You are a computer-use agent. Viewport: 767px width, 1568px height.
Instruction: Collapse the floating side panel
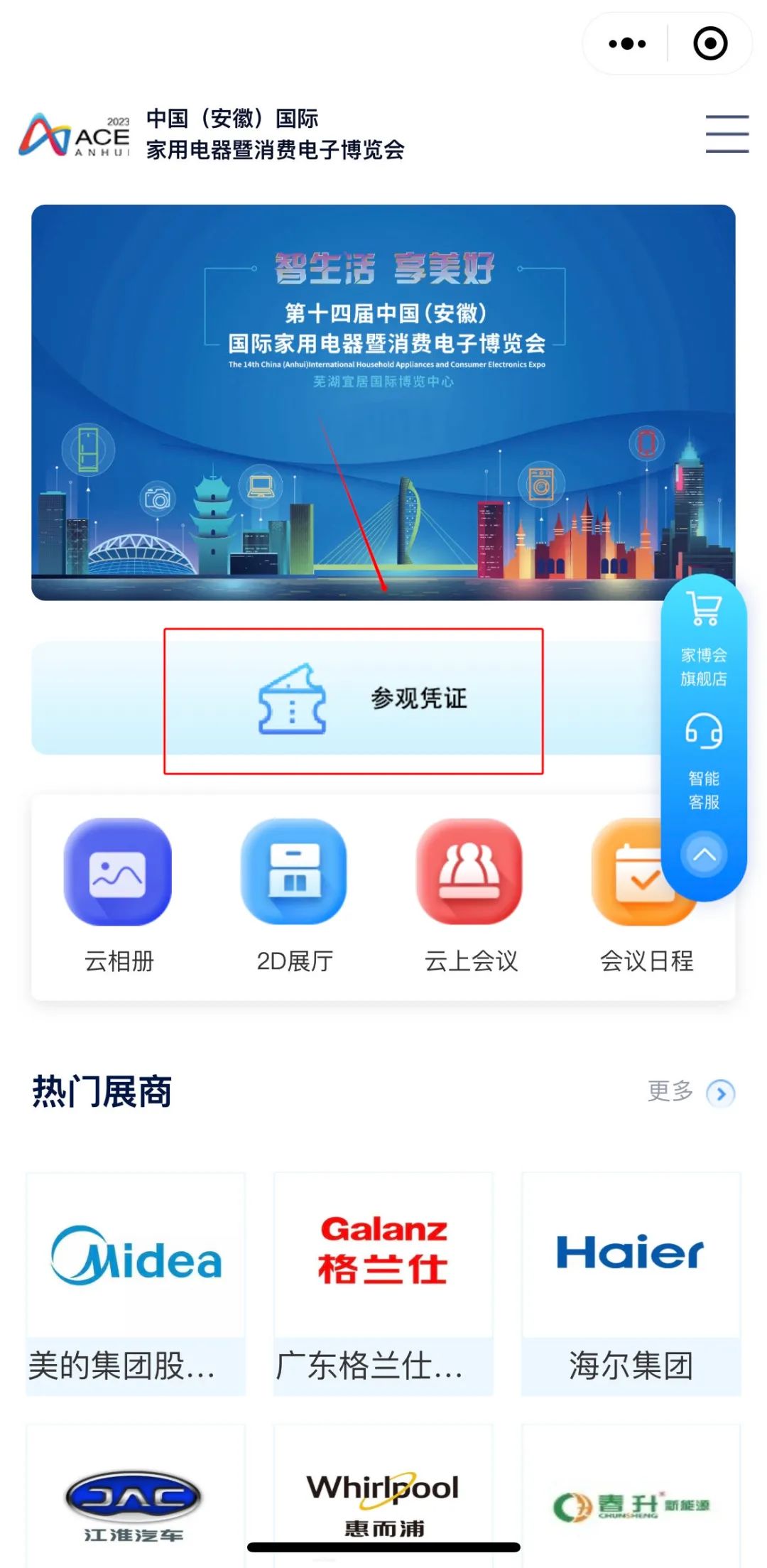(704, 855)
